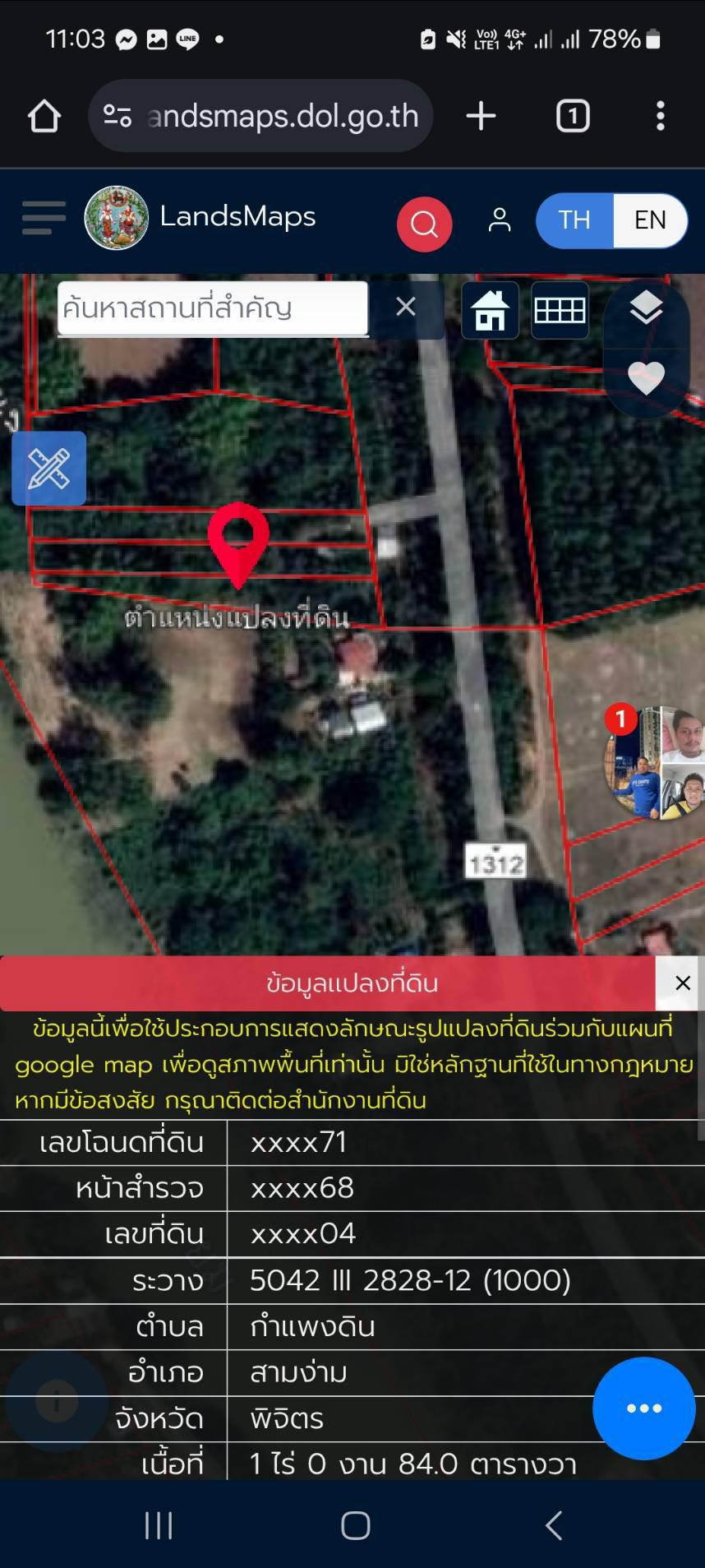Open the ruler measurement tool

48,469
